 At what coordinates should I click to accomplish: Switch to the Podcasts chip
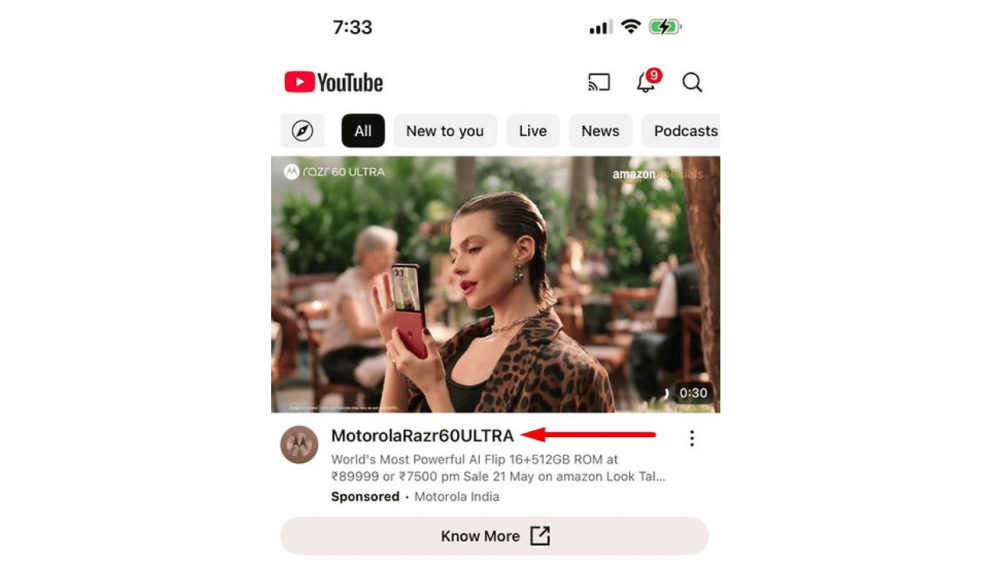pyautogui.click(x=685, y=131)
